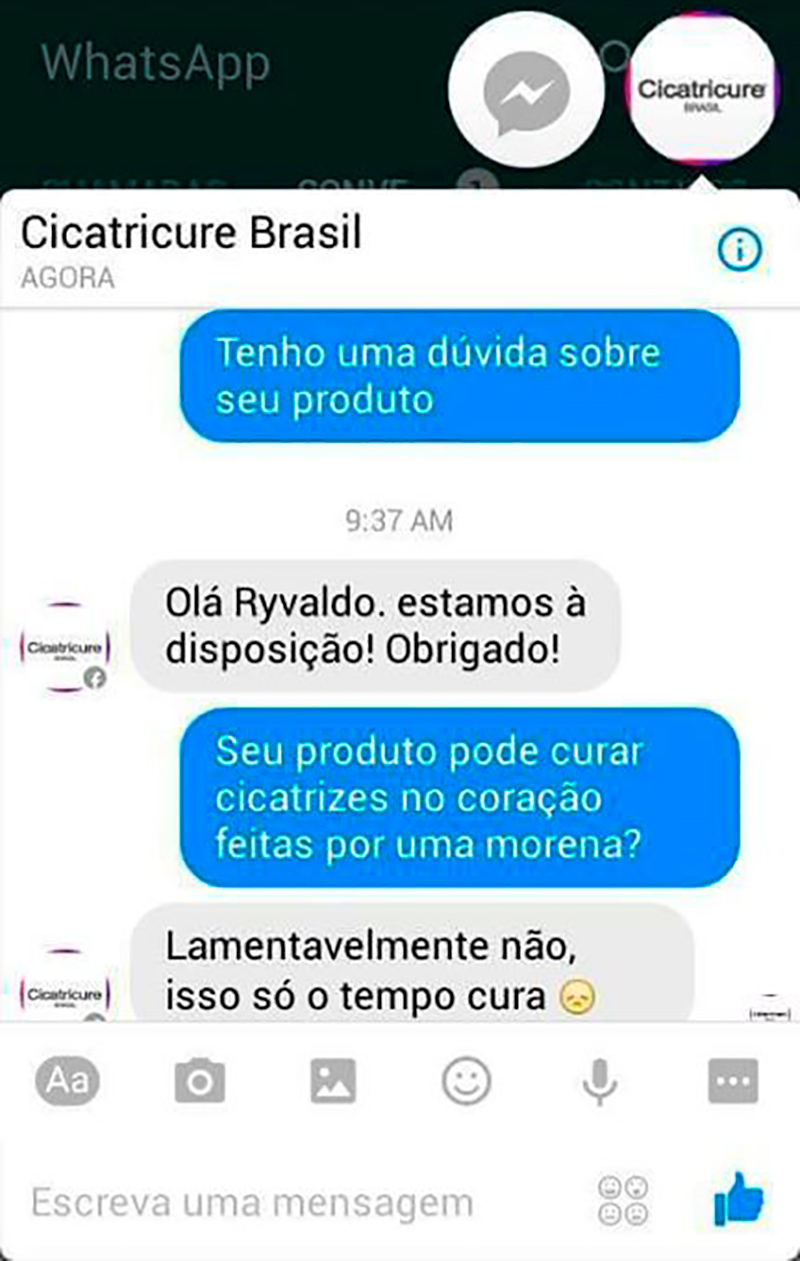
Task: Open more options with three dots
Action: click(x=733, y=1081)
